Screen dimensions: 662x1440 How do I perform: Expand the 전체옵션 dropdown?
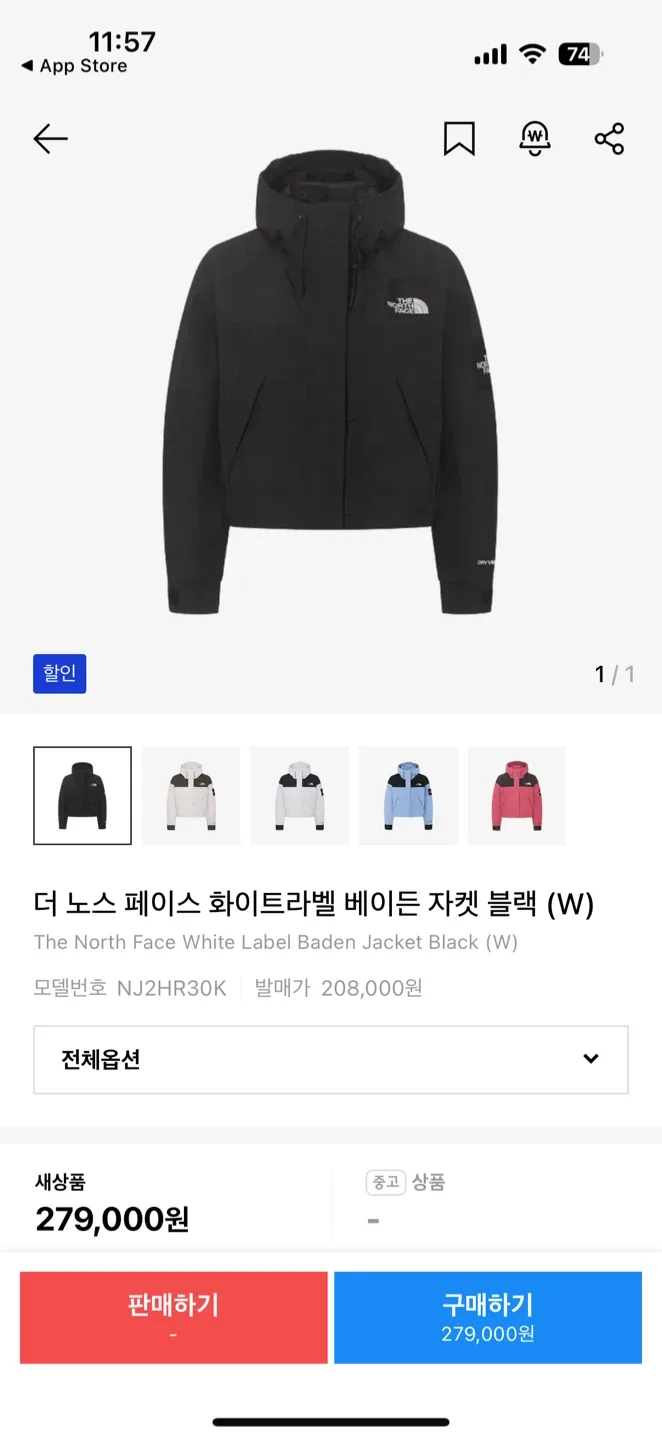[331, 1059]
